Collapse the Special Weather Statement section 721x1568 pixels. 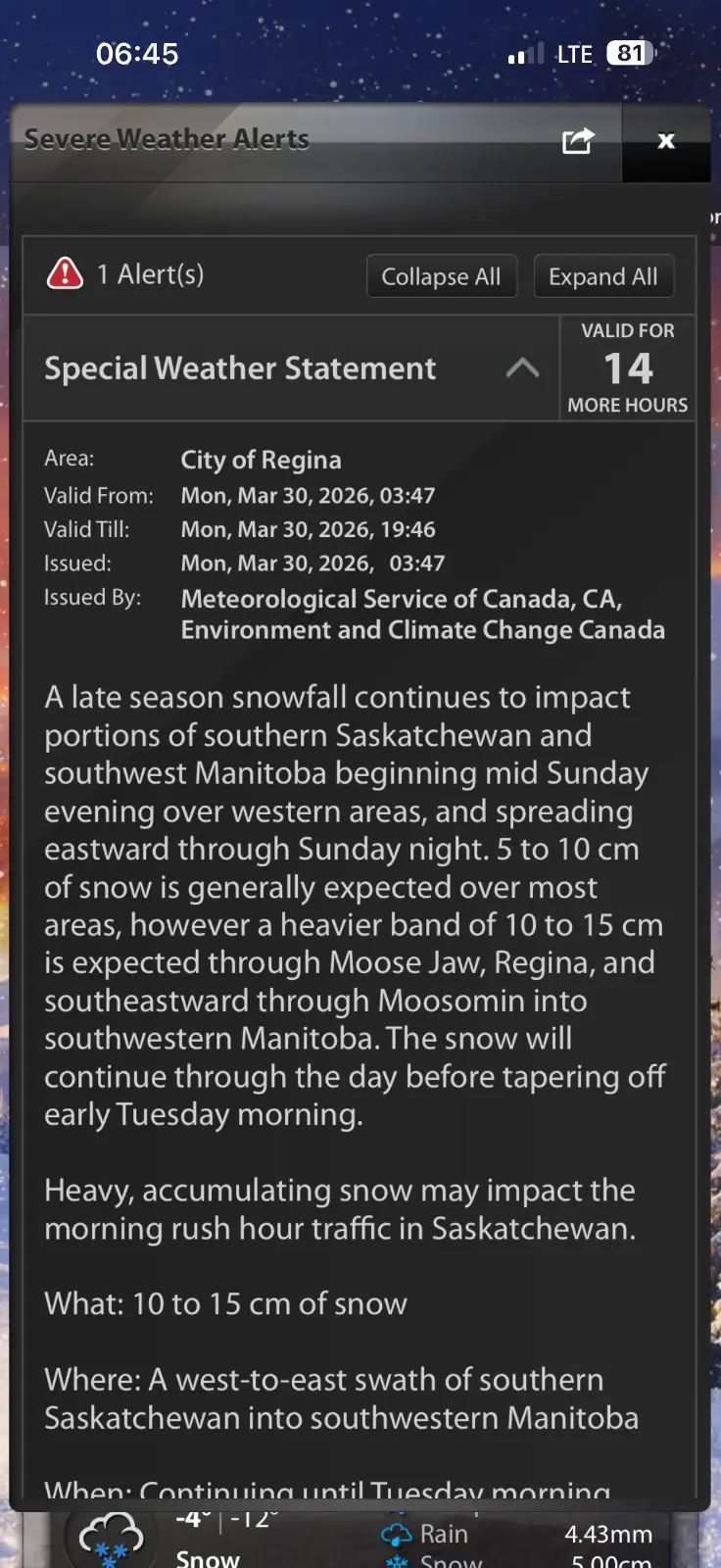point(522,368)
